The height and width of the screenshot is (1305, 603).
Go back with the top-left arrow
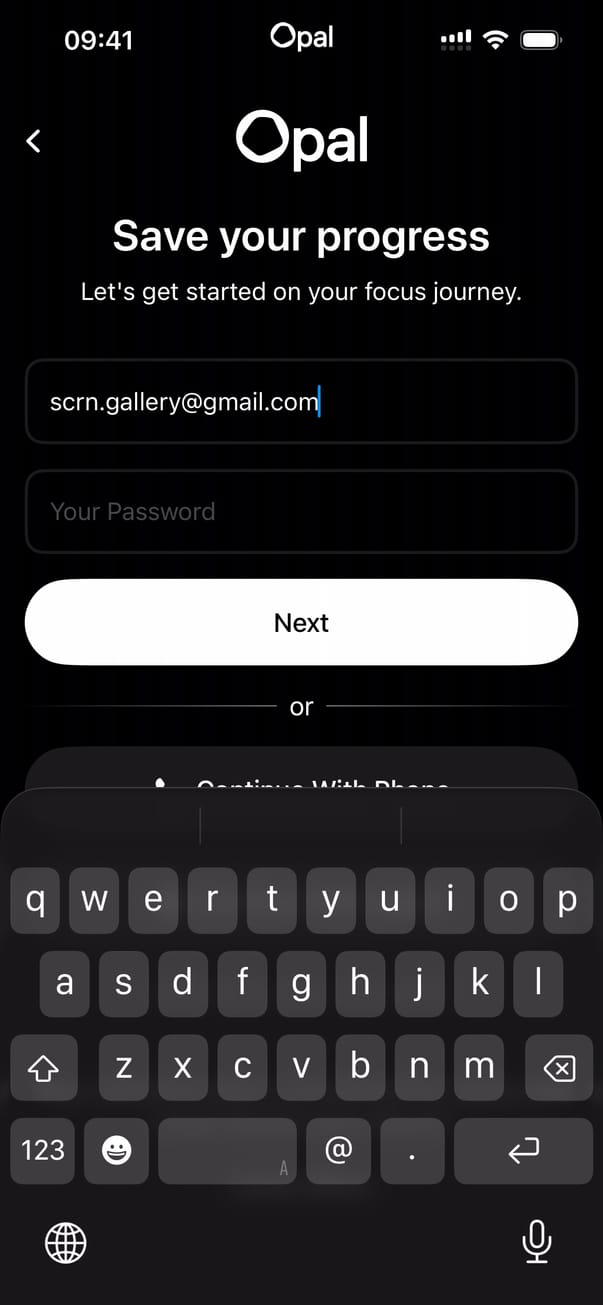click(x=34, y=141)
